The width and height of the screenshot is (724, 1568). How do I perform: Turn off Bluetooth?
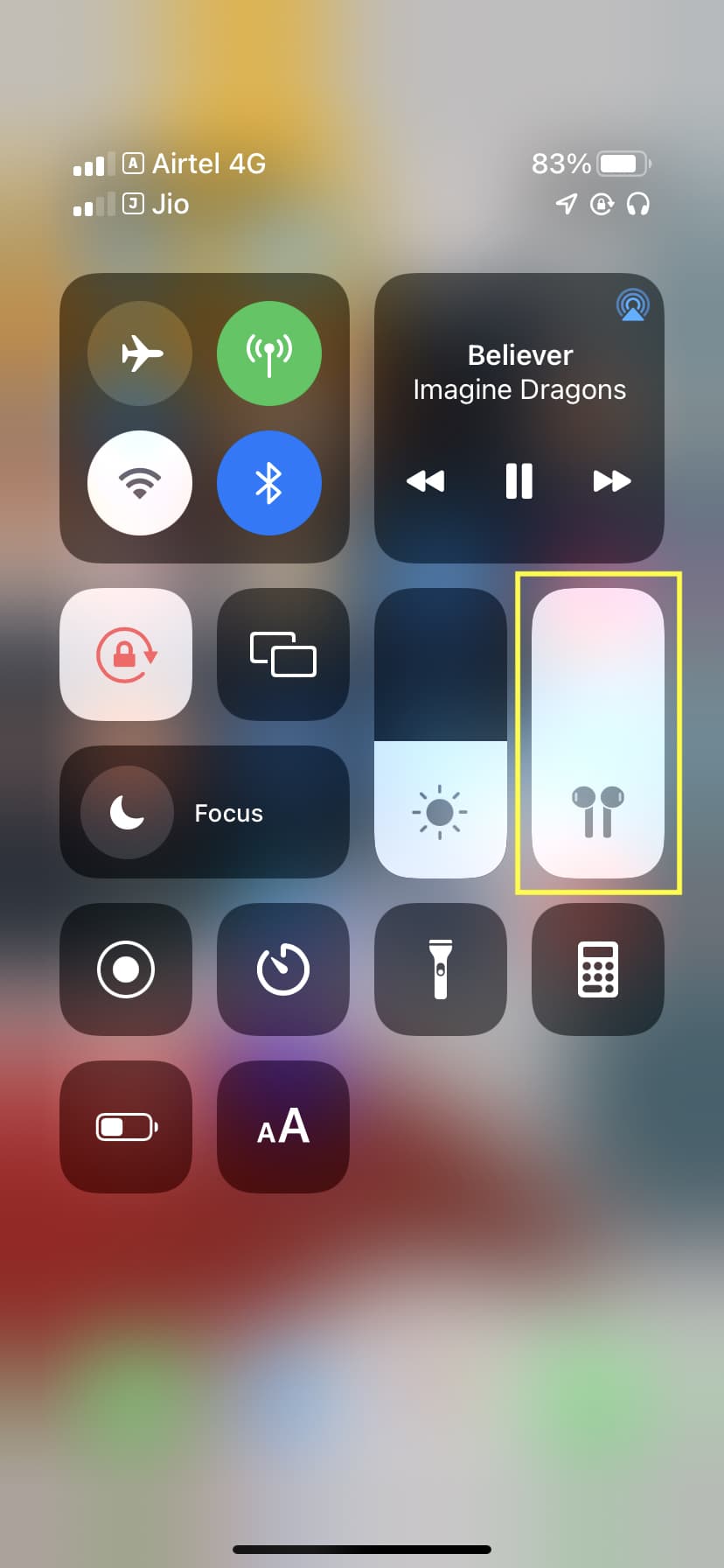click(269, 483)
